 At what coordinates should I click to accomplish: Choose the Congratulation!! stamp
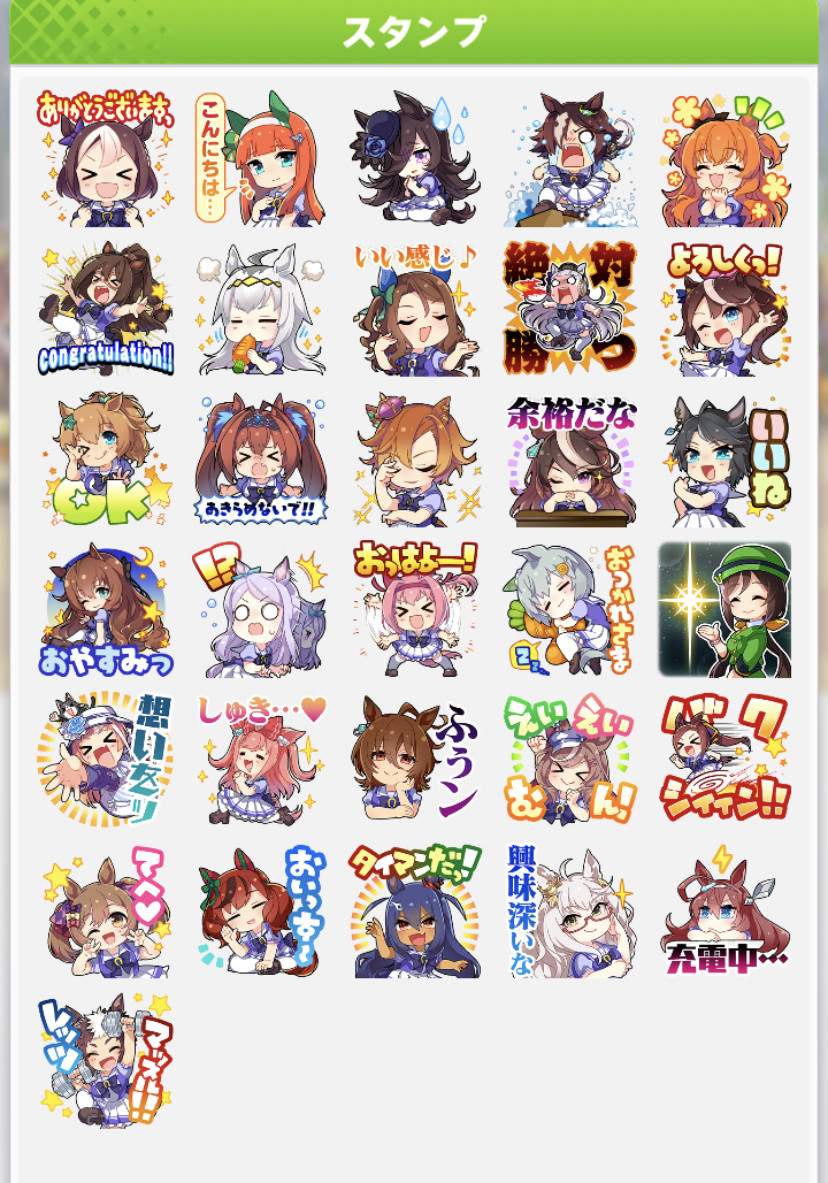point(105,309)
